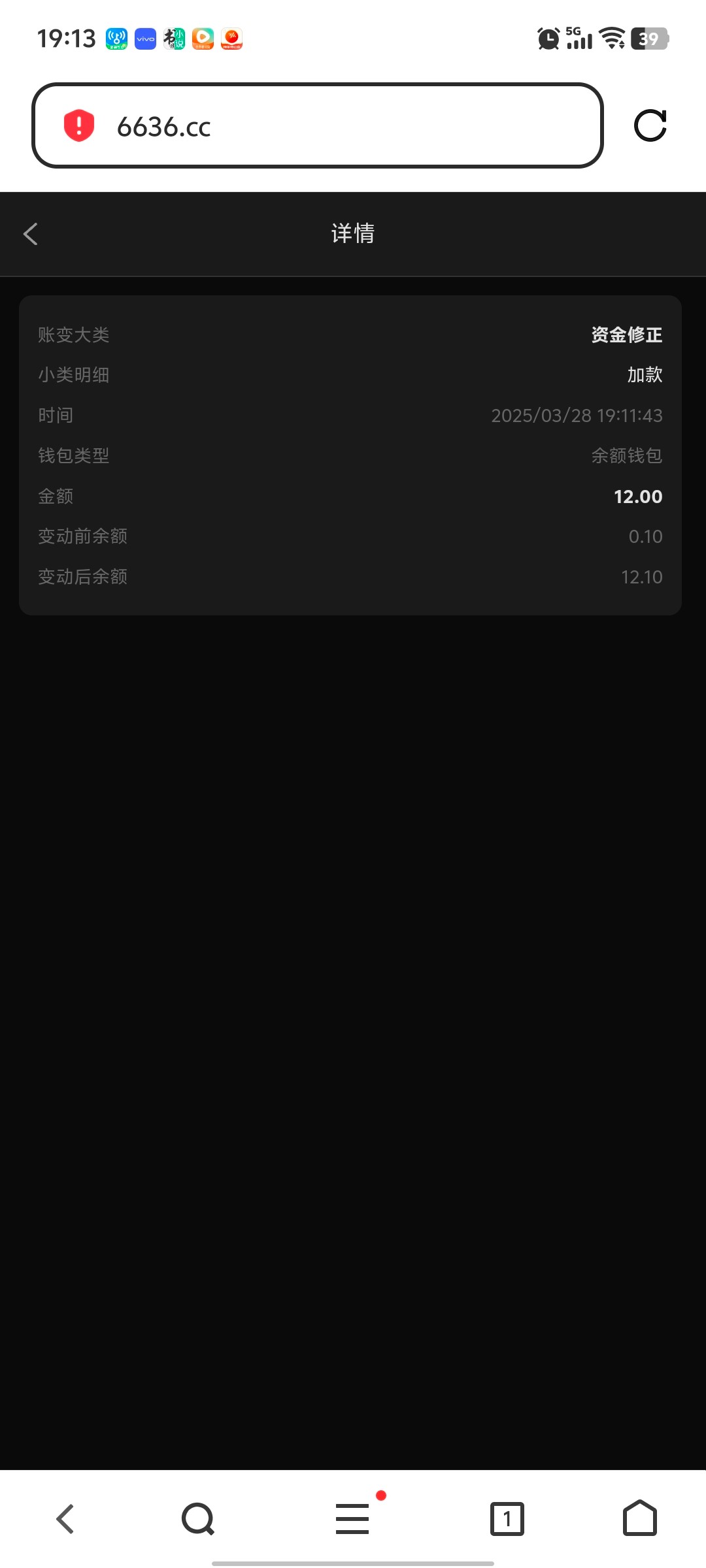Go to the browser home page
Screen dimensions: 706x1568
coord(639,1518)
